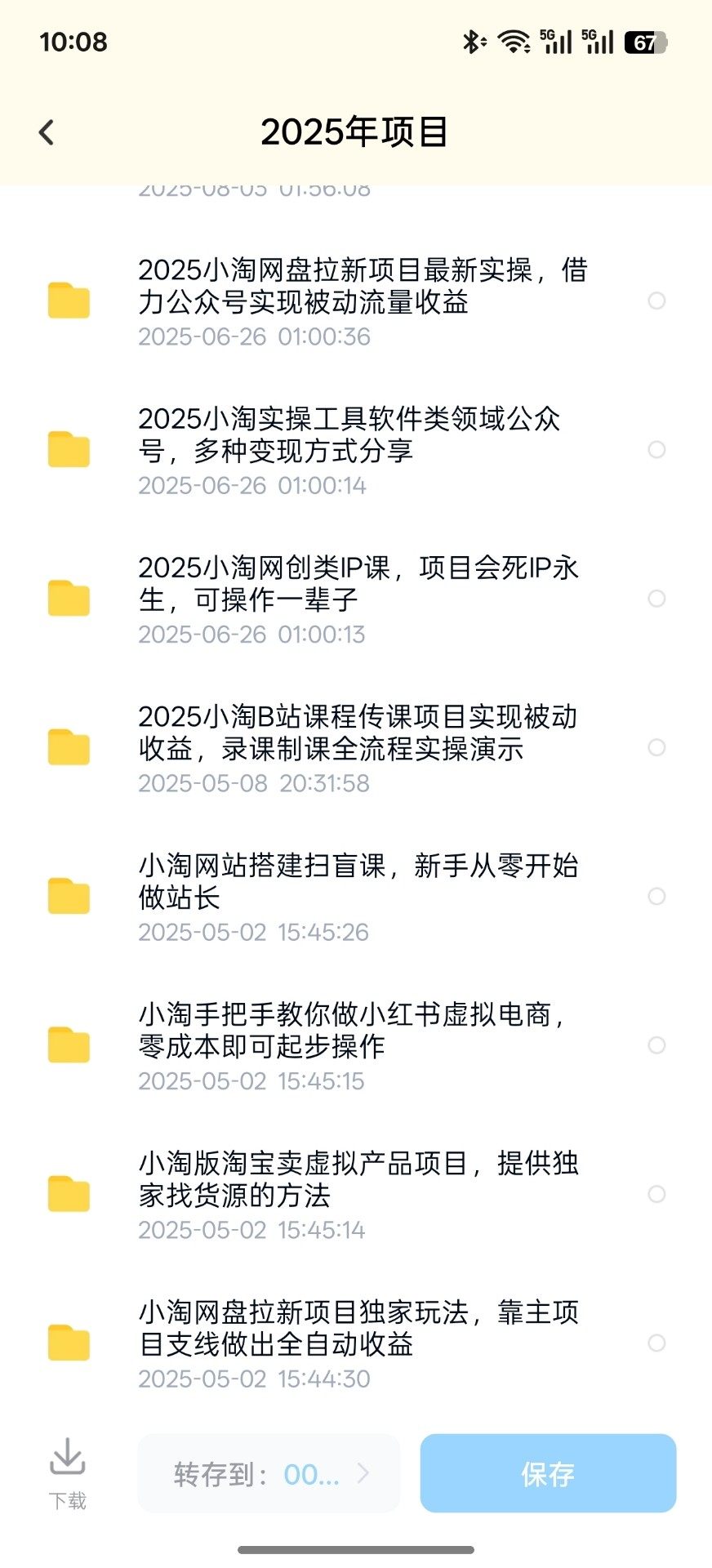Viewport: 712px width, 1568px height.
Task: Tick the 小淘版淘宝卖虚拟产品项目 selection circle
Action: tap(656, 1194)
